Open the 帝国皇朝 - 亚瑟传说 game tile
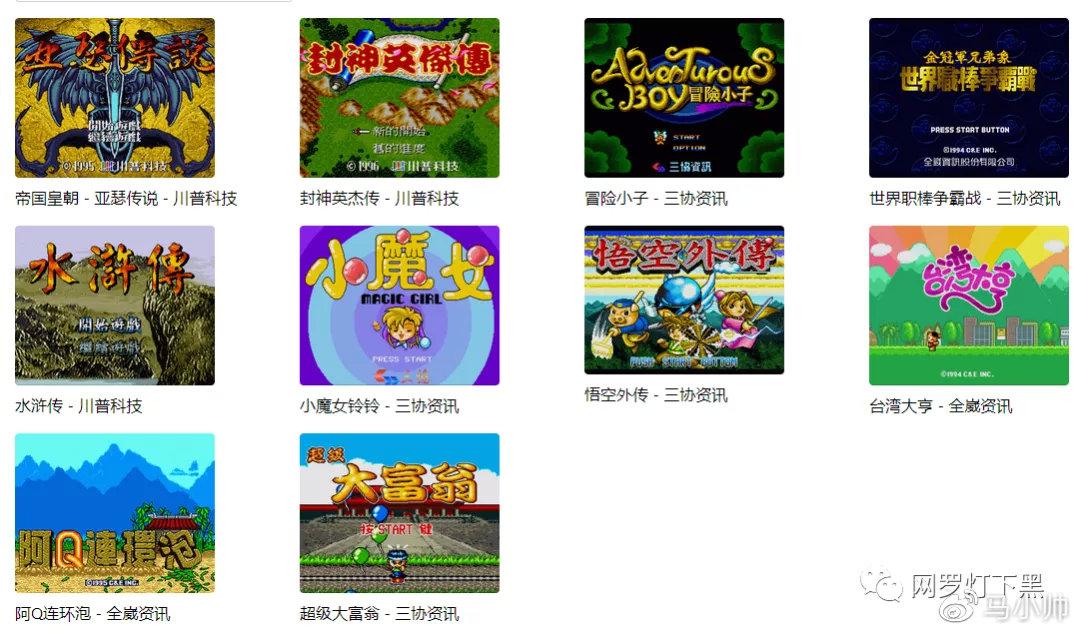This screenshot has height=634, width=1080. pyautogui.click(x=114, y=98)
